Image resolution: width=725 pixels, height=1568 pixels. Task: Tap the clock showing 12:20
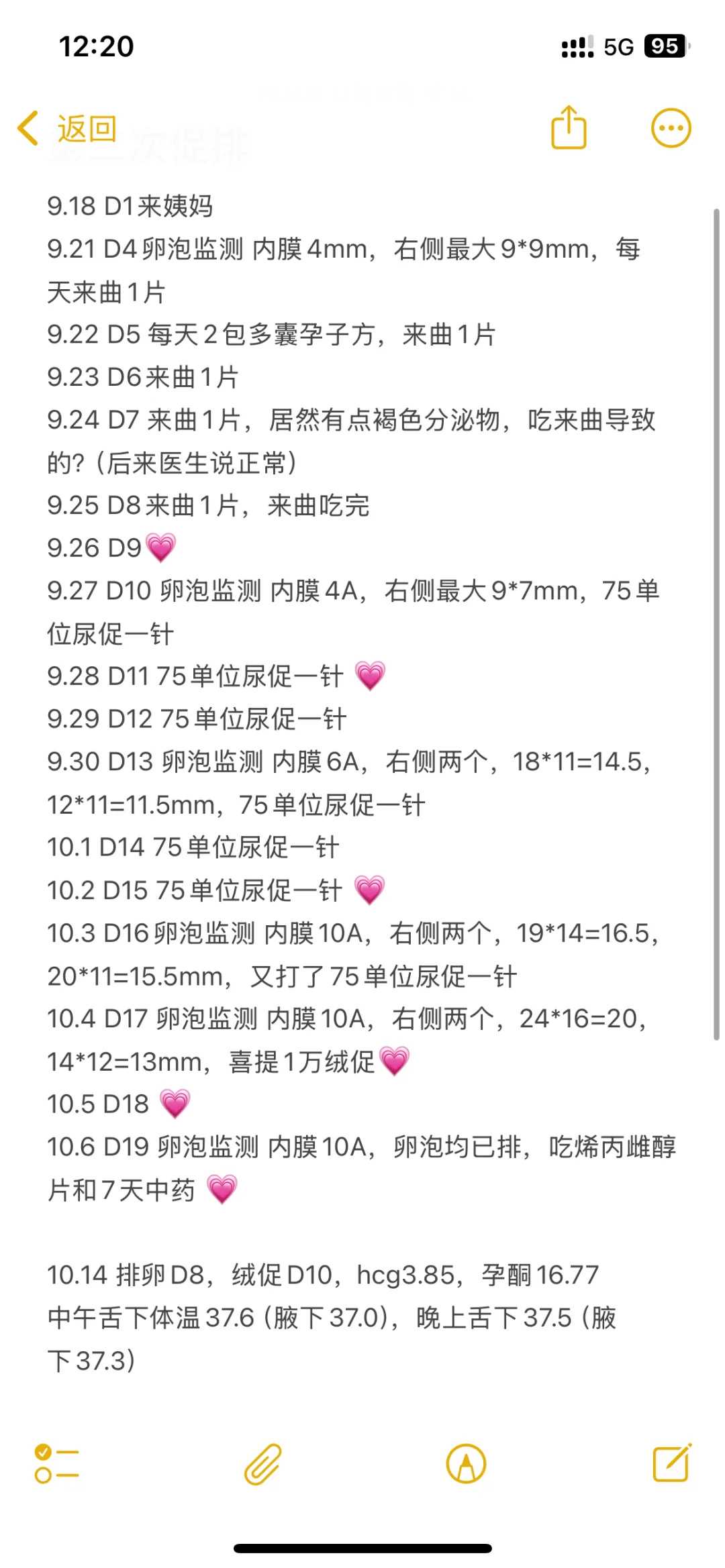tap(98, 46)
